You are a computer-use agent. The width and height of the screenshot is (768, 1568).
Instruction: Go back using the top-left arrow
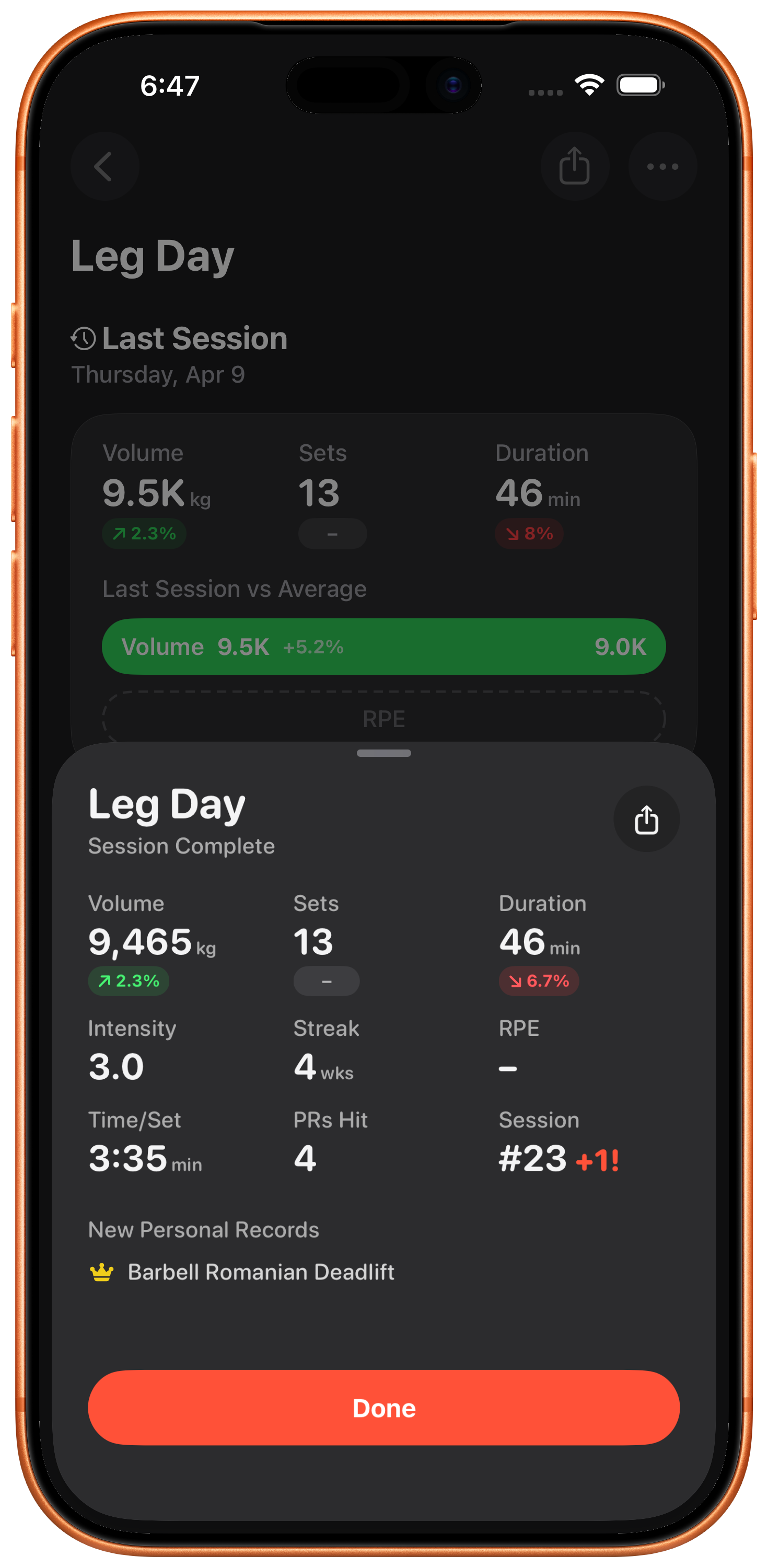[x=104, y=167]
